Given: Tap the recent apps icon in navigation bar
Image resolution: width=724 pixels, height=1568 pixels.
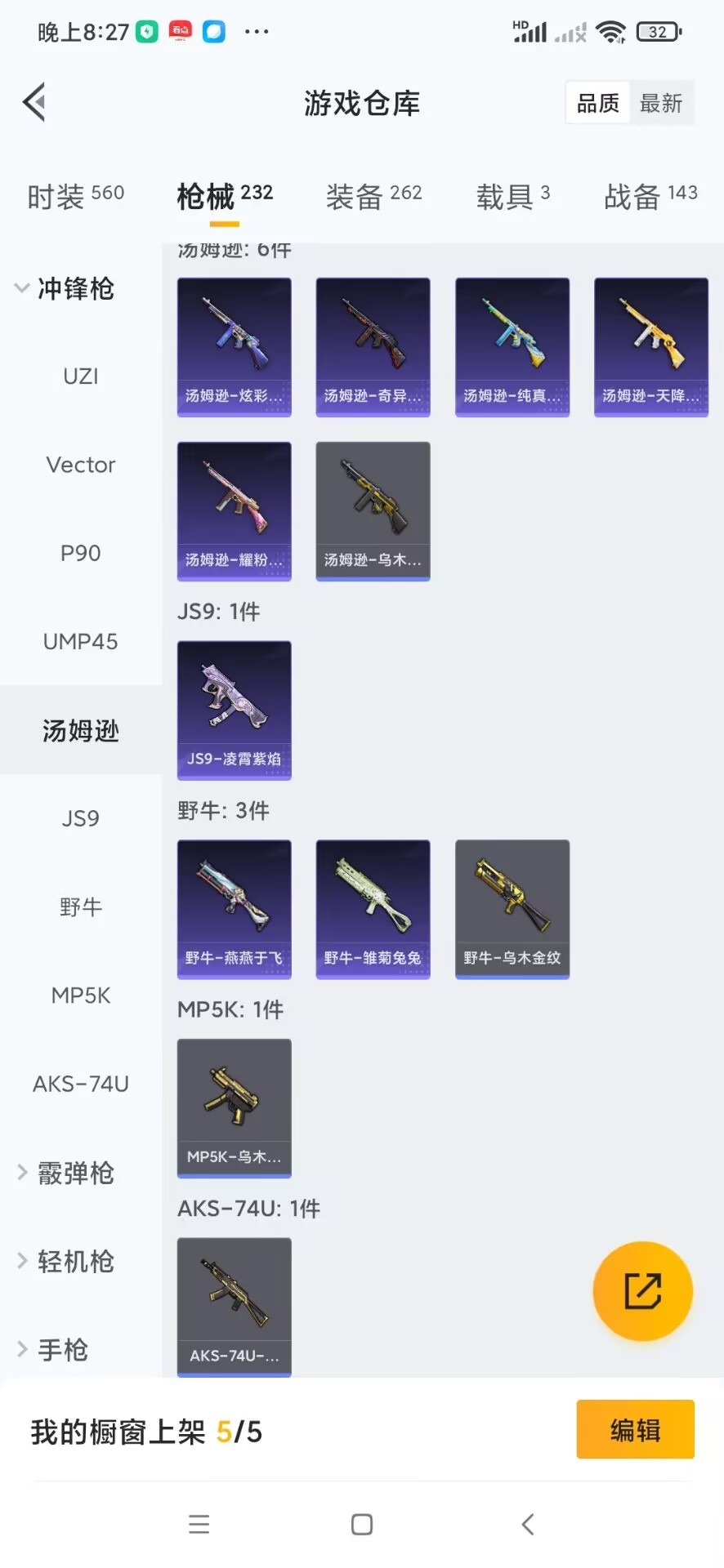Looking at the screenshot, I should point(199,1523).
